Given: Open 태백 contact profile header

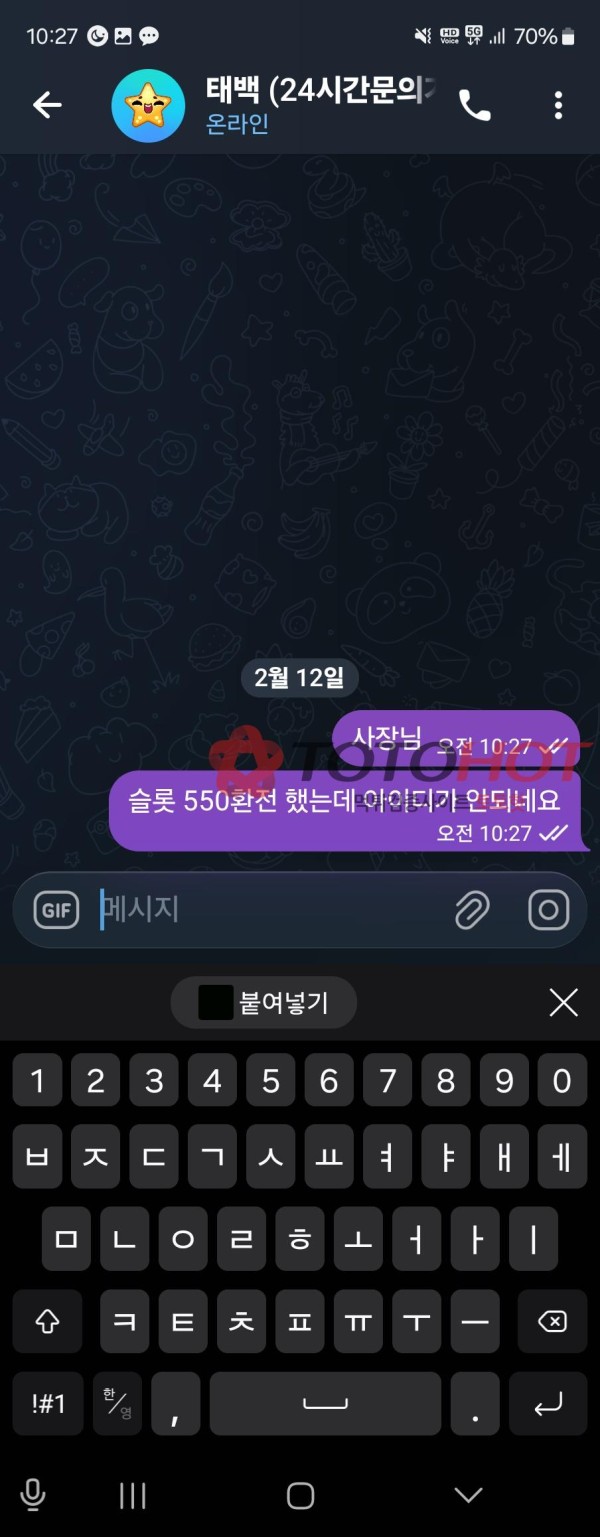Looking at the screenshot, I should [x=300, y=105].
